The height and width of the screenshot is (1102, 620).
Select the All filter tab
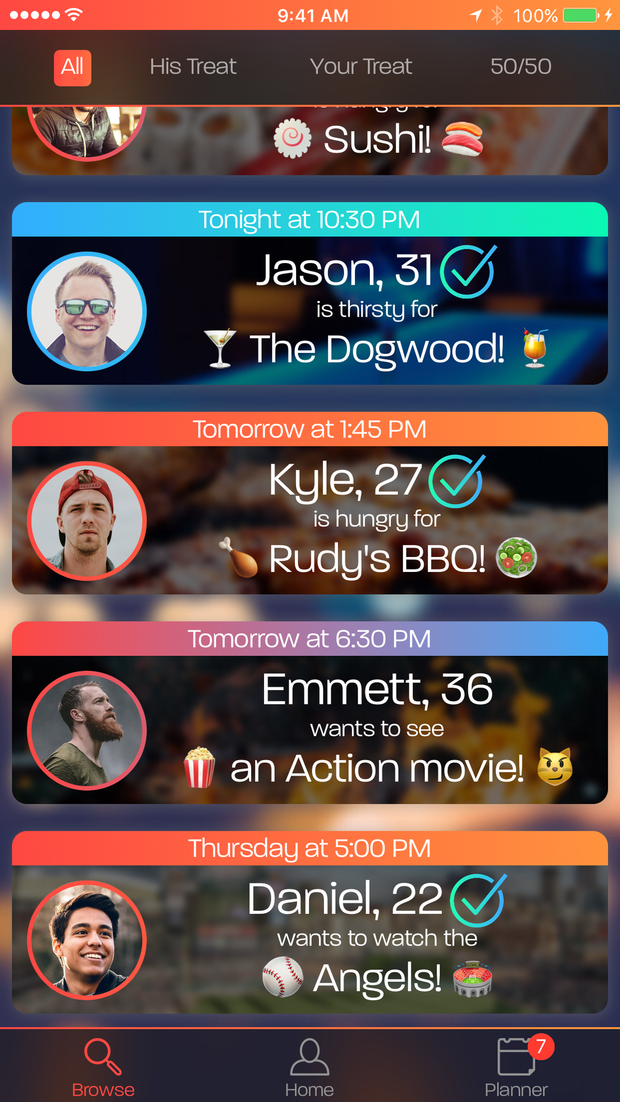click(x=72, y=67)
